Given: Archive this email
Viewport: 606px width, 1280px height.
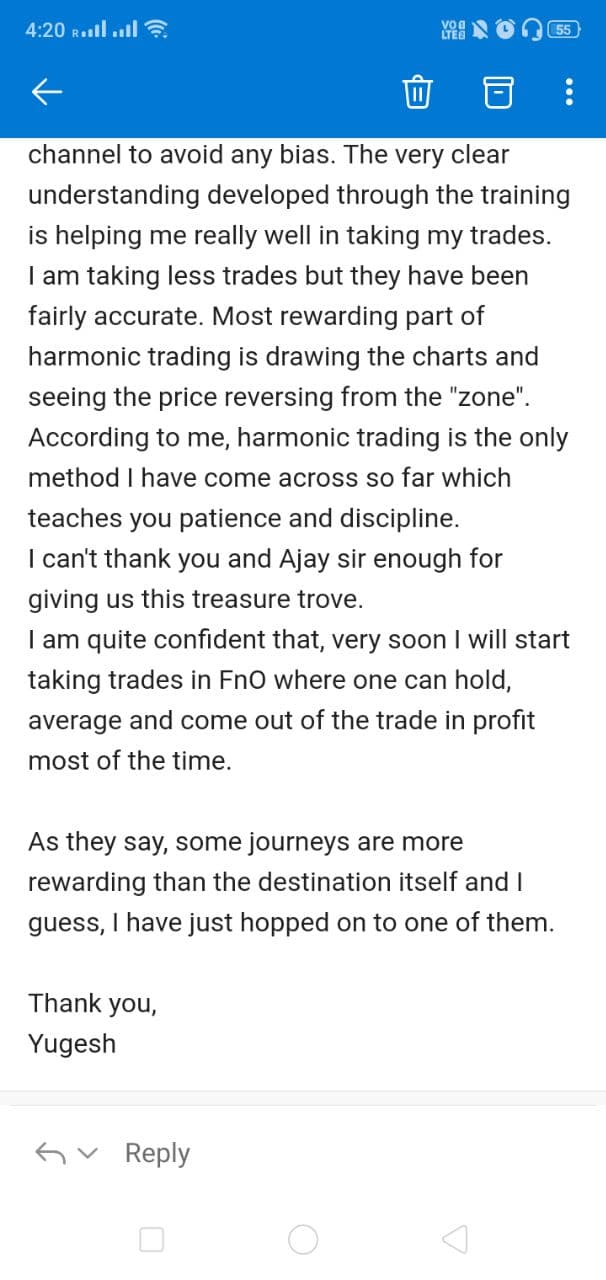Looking at the screenshot, I should point(496,93).
